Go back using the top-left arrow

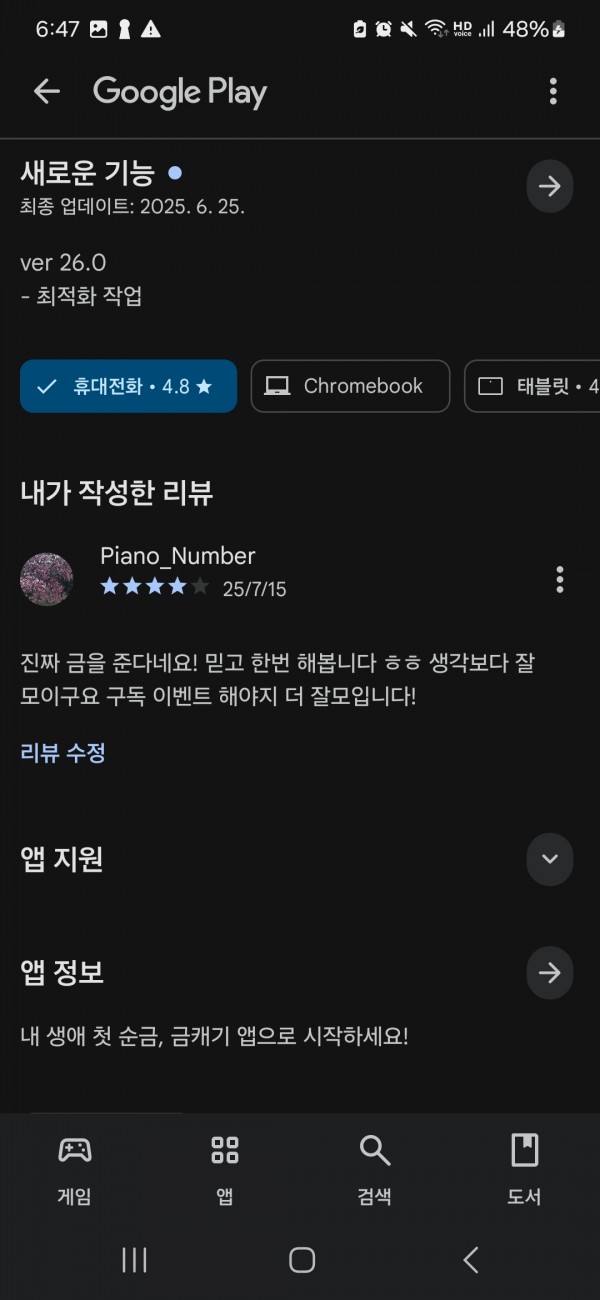(46, 92)
